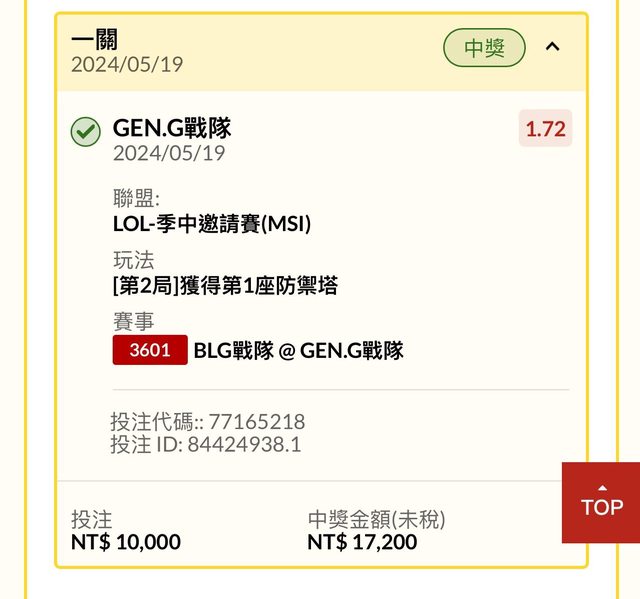Image resolution: width=640 pixels, height=599 pixels.
Task: Collapse the 一關 bet slip card
Action: [x=552, y=47]
